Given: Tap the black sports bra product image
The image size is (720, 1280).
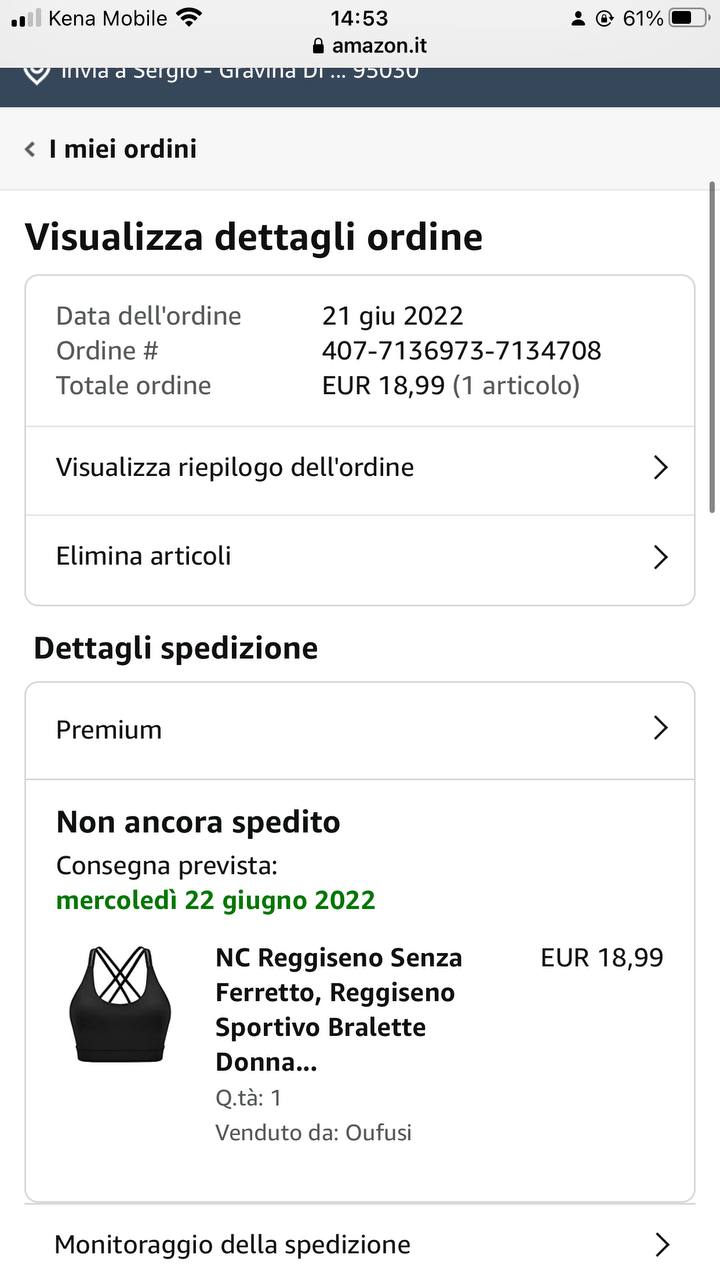Looking at the screenshot, I should pyautogui.click(x=120, y=1004).
